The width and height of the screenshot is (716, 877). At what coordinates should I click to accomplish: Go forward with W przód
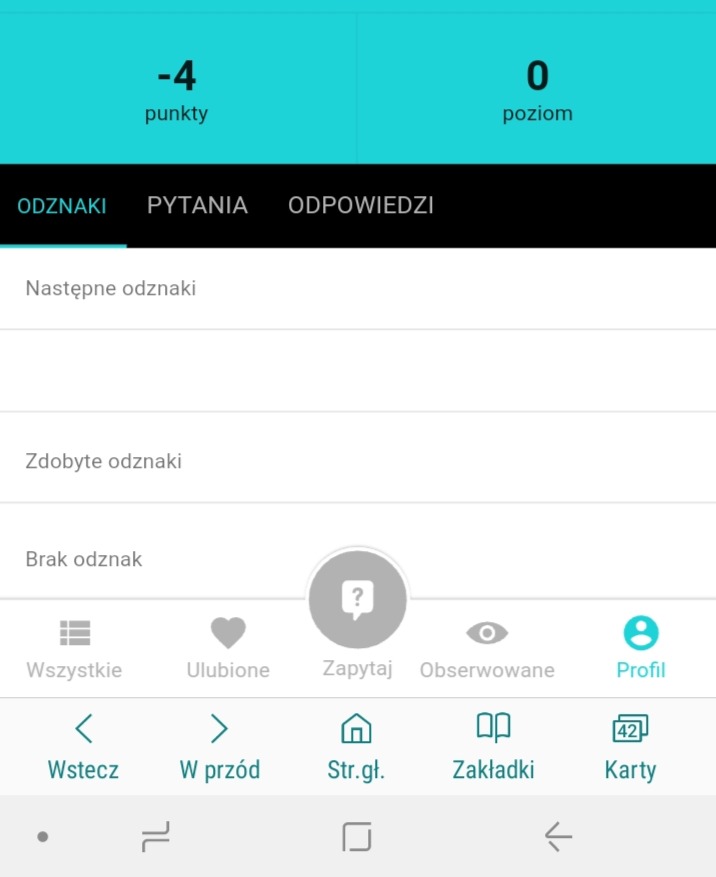coord(219,746)
